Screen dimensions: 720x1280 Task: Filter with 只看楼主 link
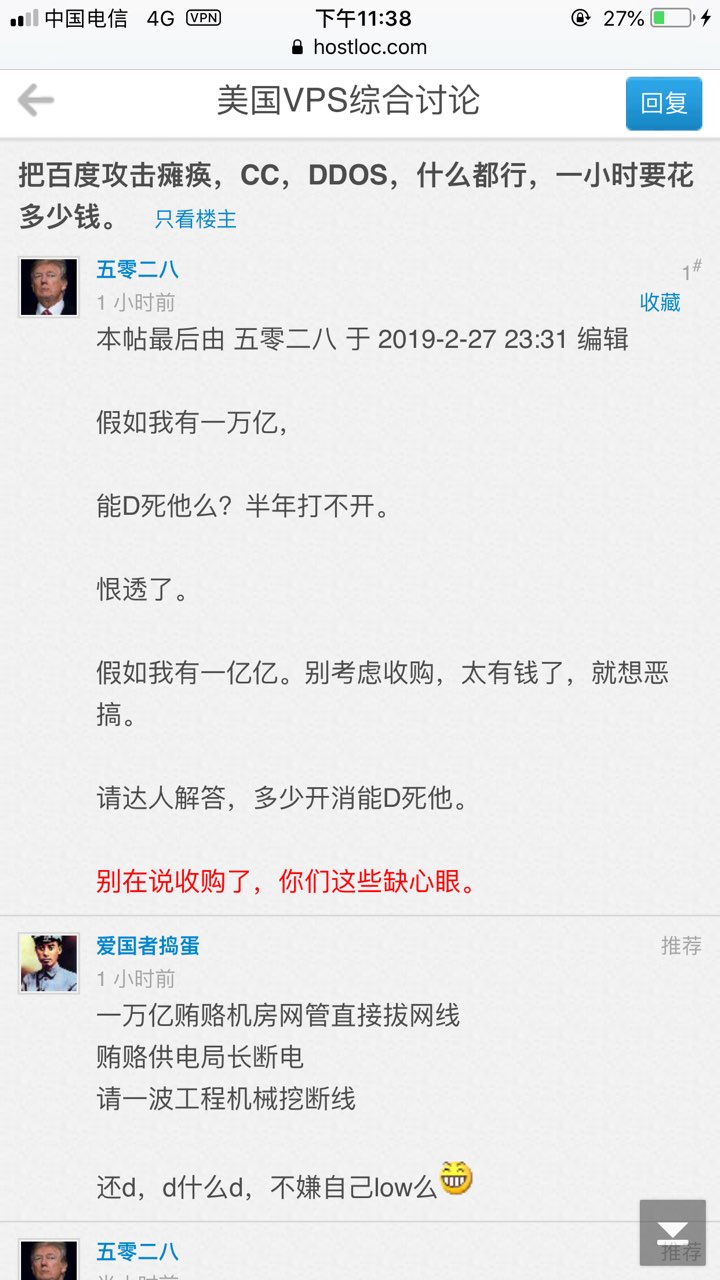click(195, 219)
